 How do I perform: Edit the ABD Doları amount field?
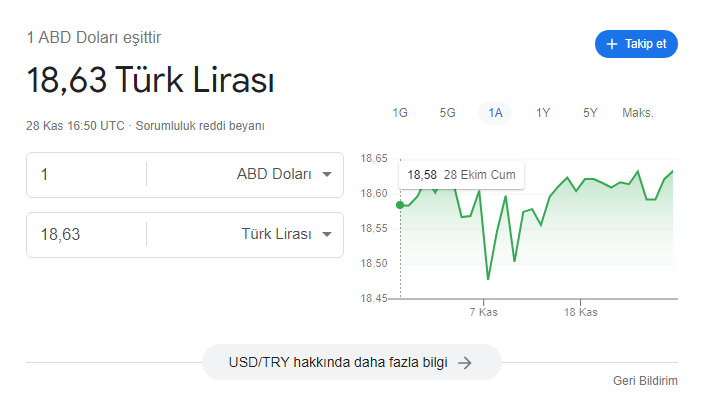point(87,174)
